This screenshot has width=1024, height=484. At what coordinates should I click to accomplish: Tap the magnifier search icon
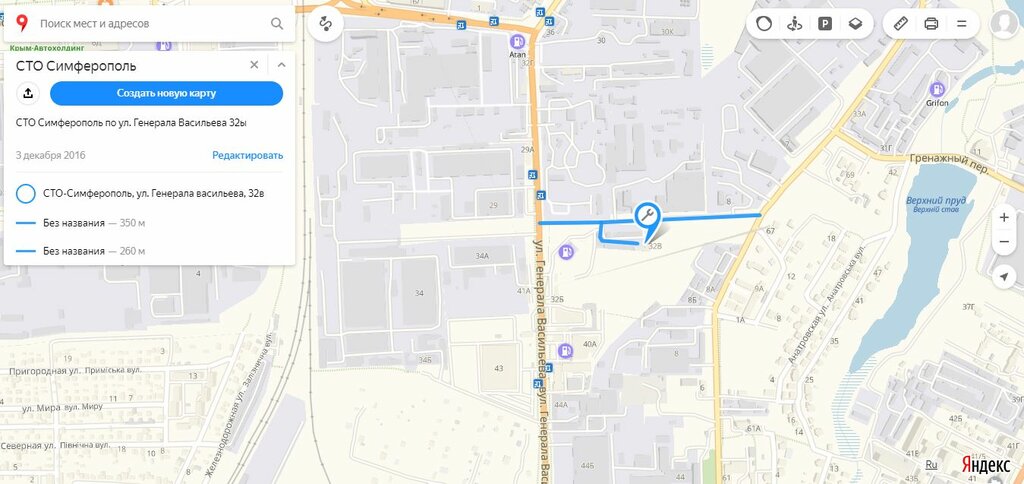(x=277, y=23)
